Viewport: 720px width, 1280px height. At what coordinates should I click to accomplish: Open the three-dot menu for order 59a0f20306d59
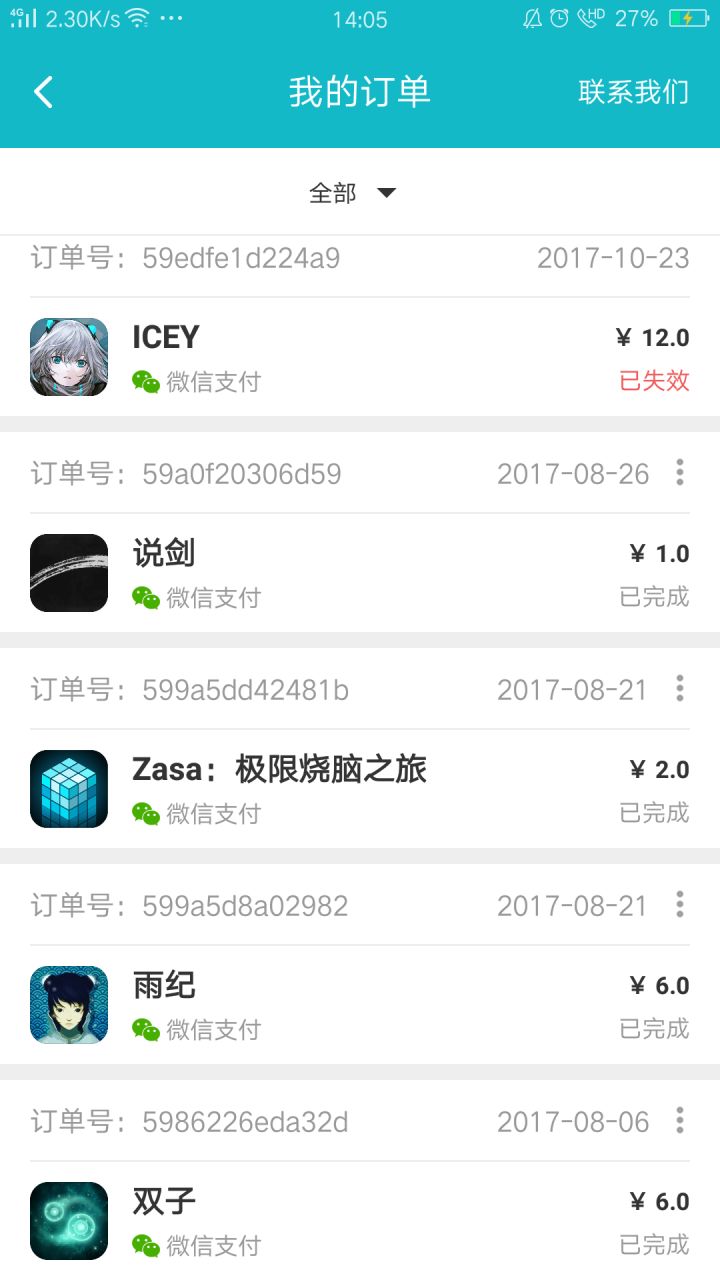679,472
